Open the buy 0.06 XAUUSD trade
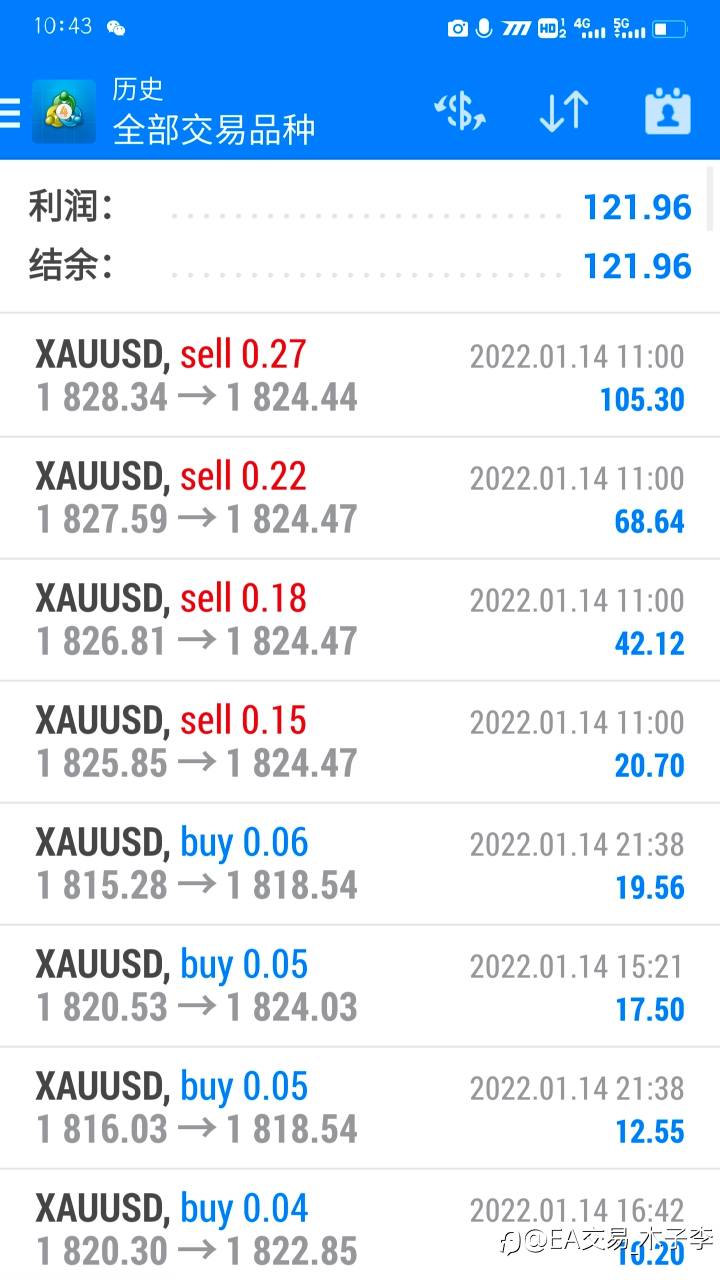Screen dimensions: 720x1280 coord(360,864)
